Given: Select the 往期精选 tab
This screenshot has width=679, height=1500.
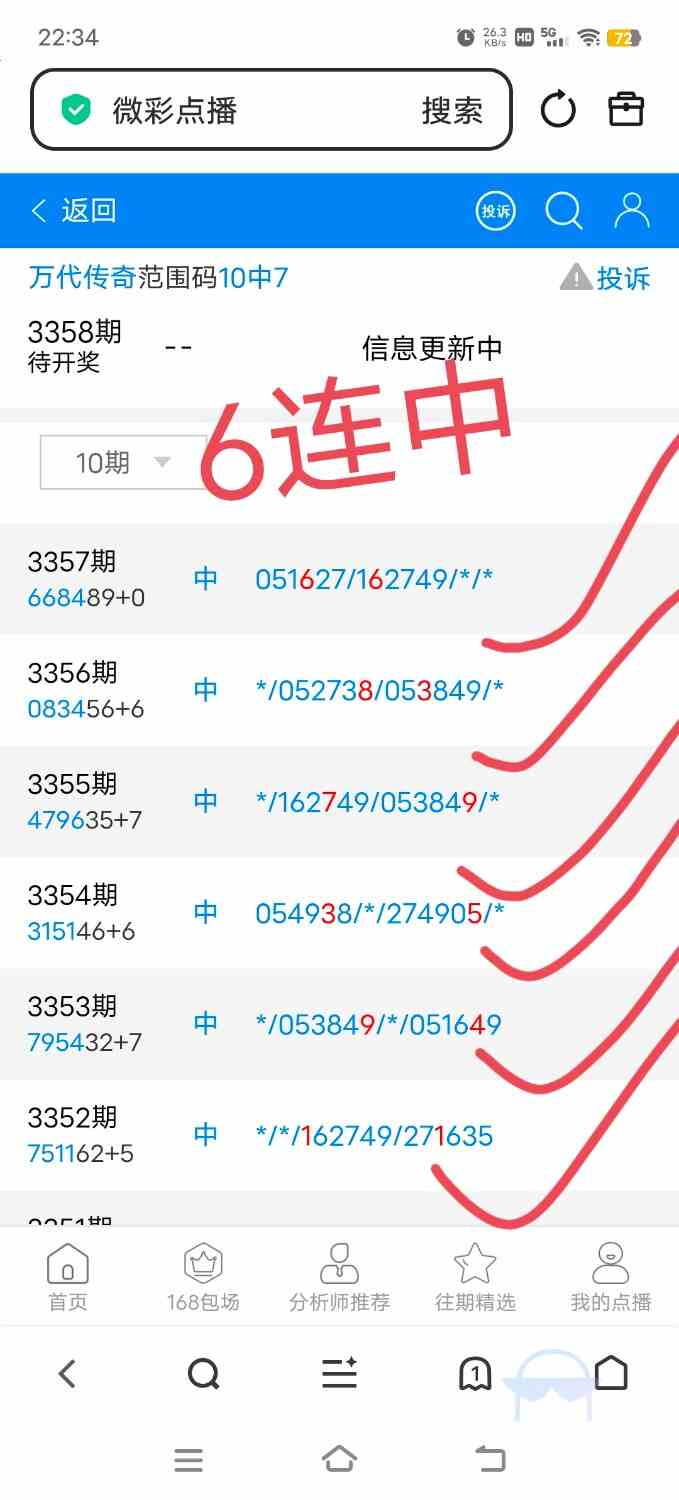Looking at the screenshot, I should [x=475, y=1278].
